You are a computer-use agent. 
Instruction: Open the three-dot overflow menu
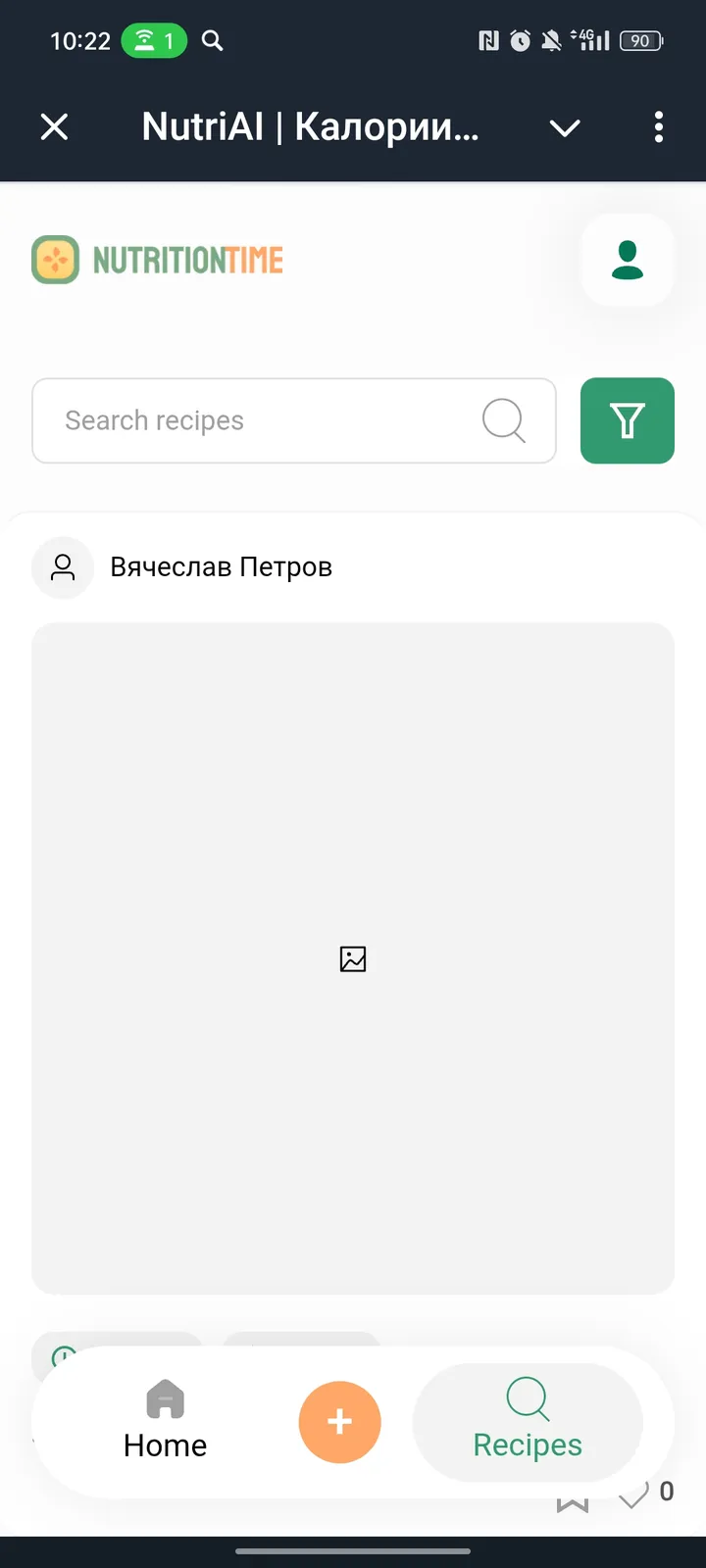658,127
